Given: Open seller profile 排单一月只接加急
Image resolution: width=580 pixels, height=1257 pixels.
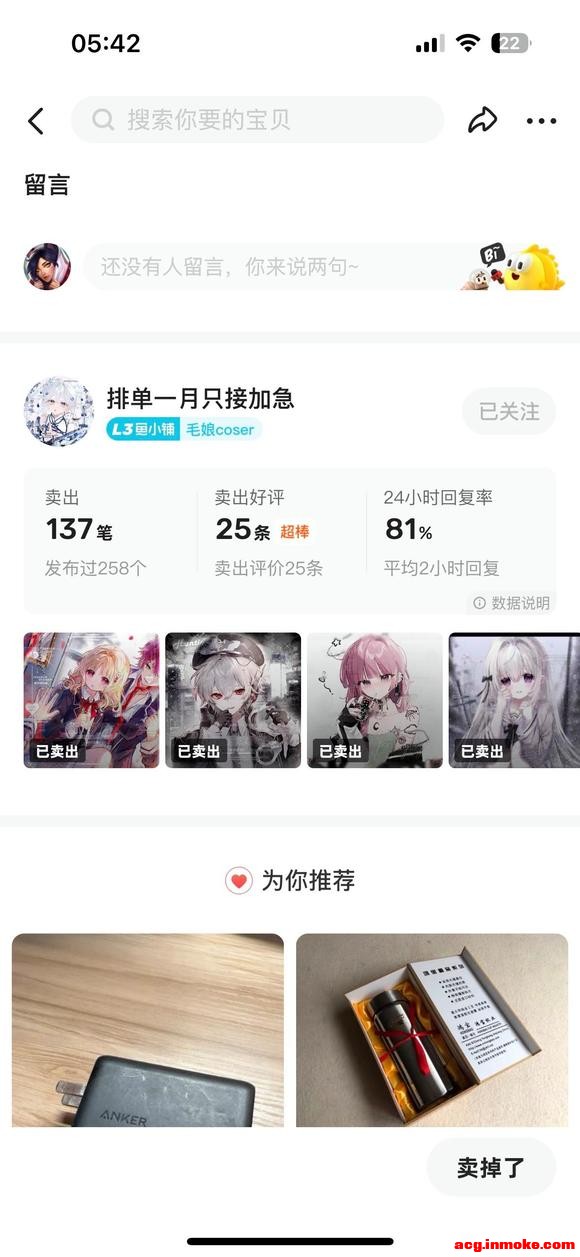Looking at the screenshot, I should click(x=200, y=398).
